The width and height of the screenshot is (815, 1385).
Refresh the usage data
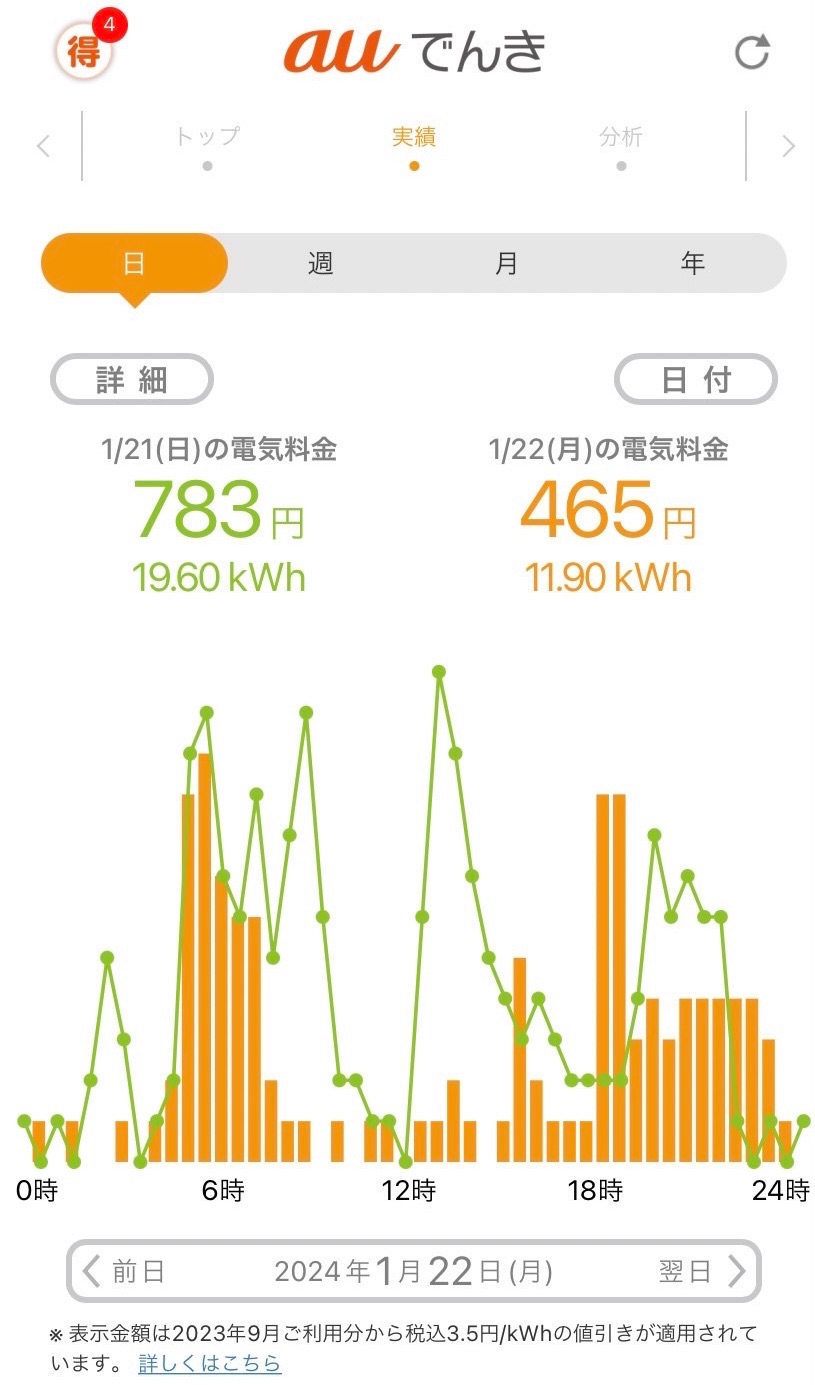(x=752, y=51)
